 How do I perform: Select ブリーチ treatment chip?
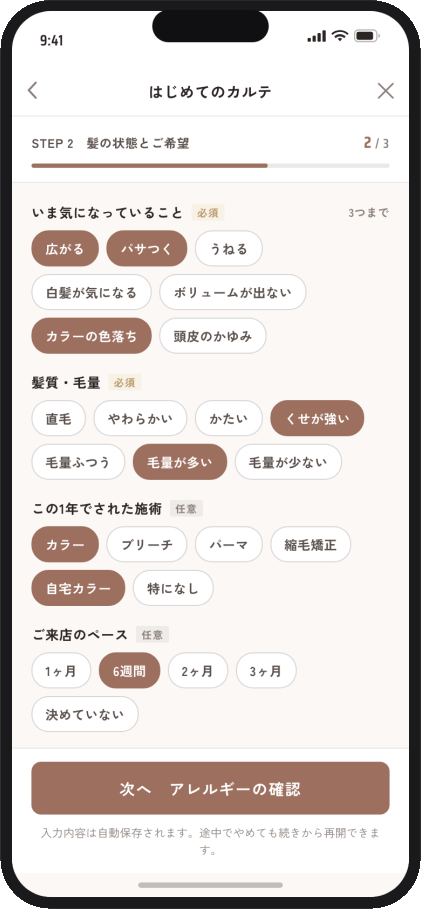(x=147, y=544)
